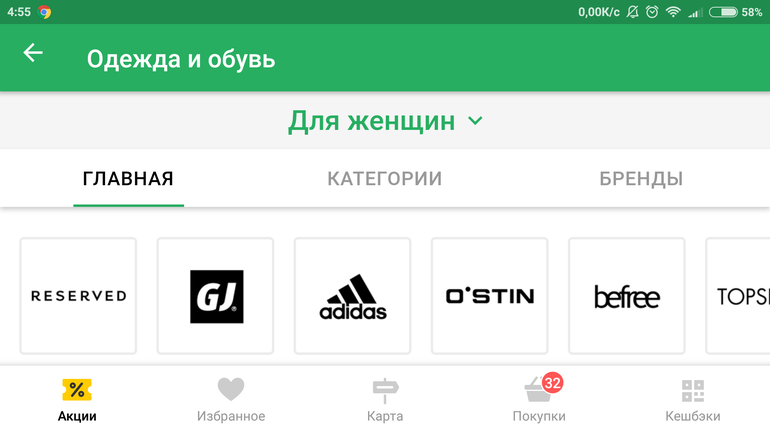
Task: Switch to the Главная tab
Action: click(x=128, y=179)
